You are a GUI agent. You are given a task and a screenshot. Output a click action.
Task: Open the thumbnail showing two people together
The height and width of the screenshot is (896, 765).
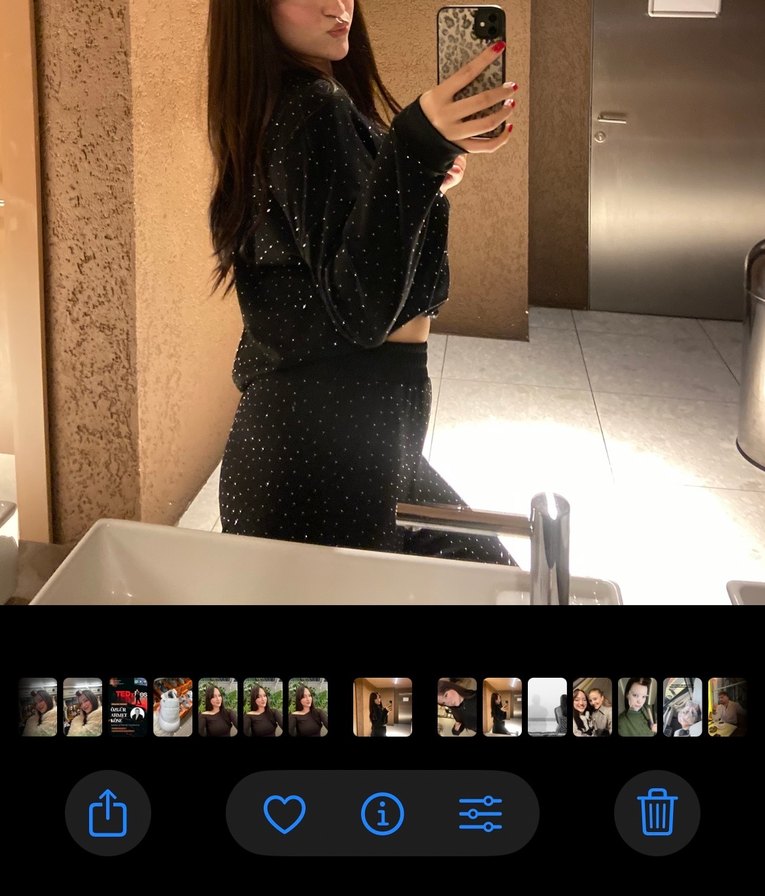592,707
